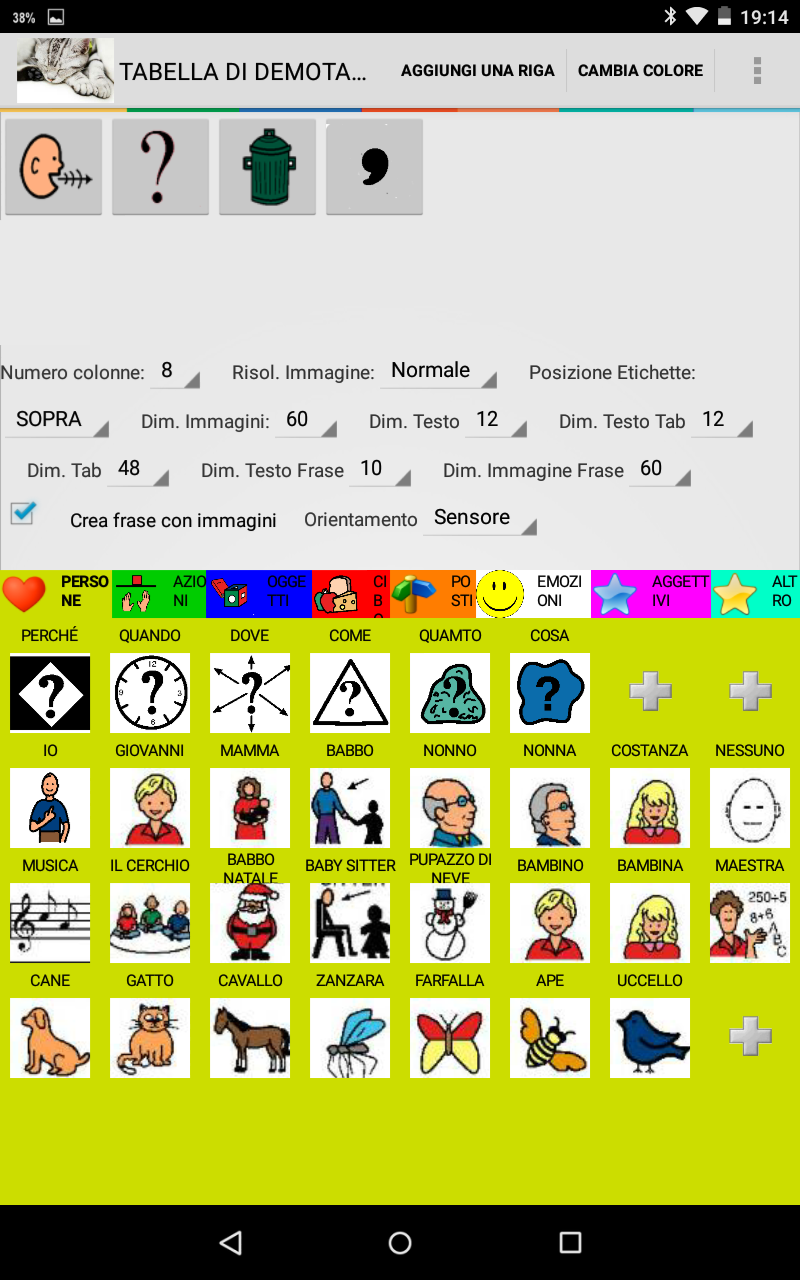Viewport: 800px width, 1280px height.
Task: Tap Cambia colore
Action: coord(640,71)
